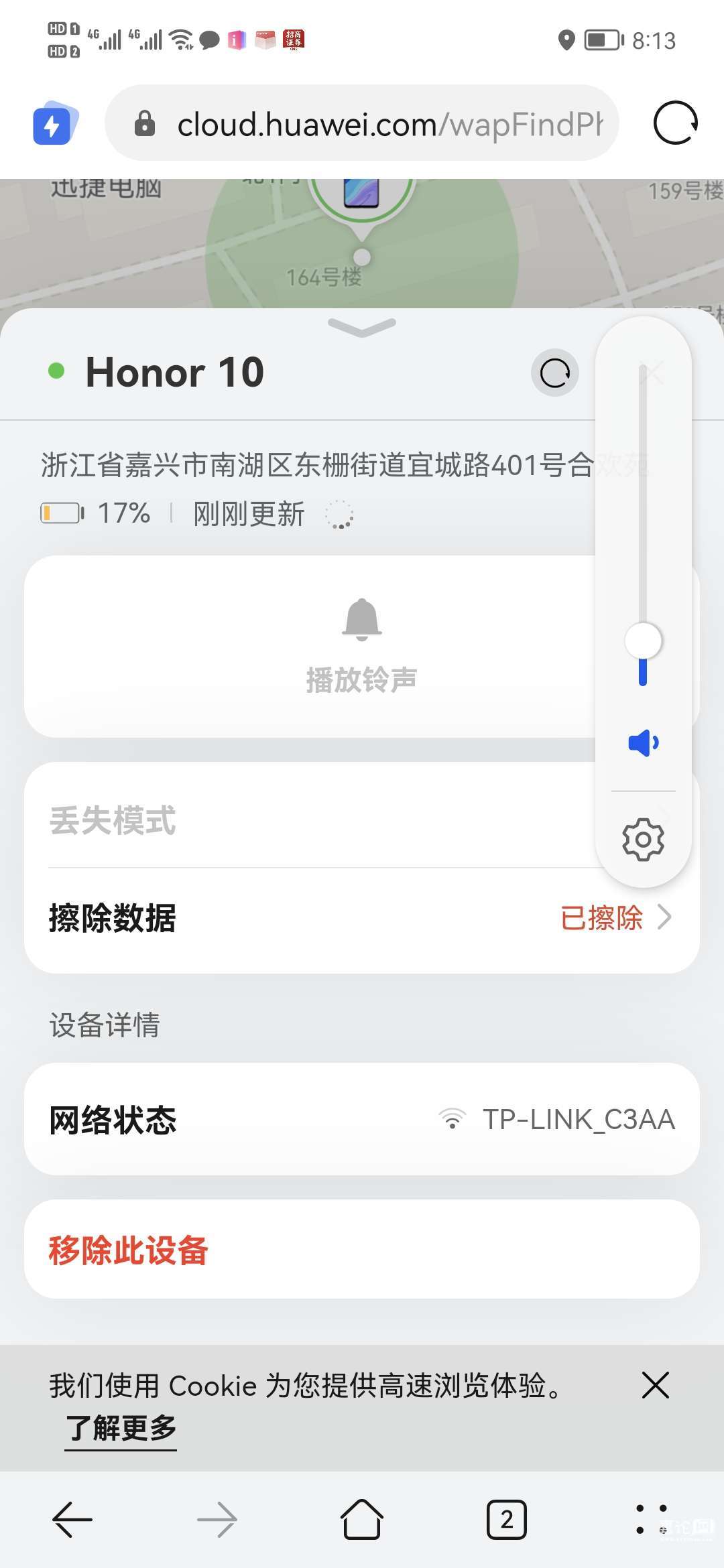Play ringtone on the Honor 10

click(x=362, y=647)
